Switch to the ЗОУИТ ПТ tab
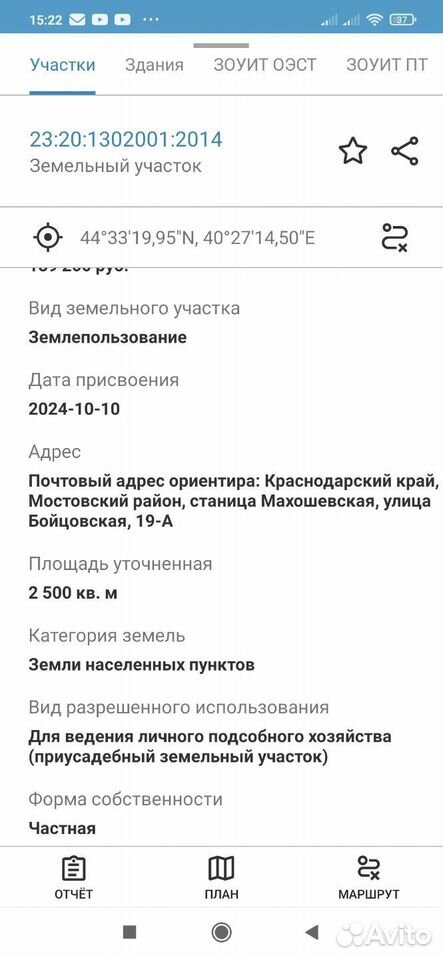The image size is (443, 960). coord(387,65)
